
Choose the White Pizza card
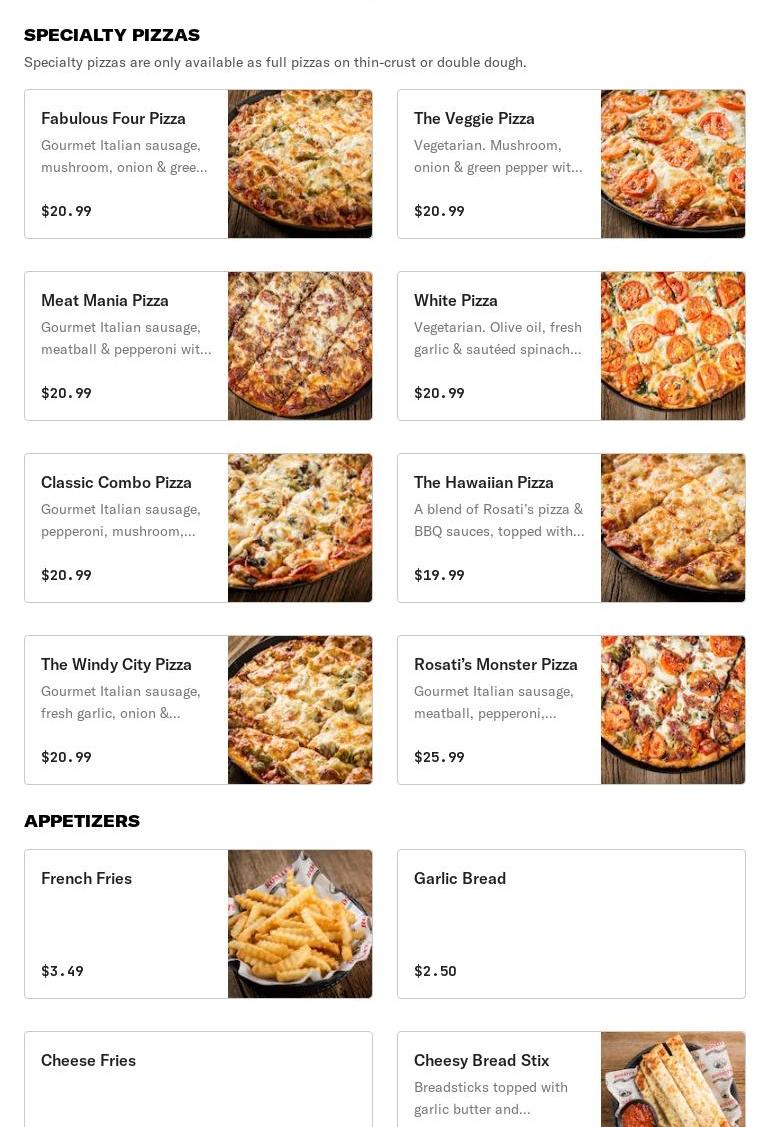(x=571, y=346)
